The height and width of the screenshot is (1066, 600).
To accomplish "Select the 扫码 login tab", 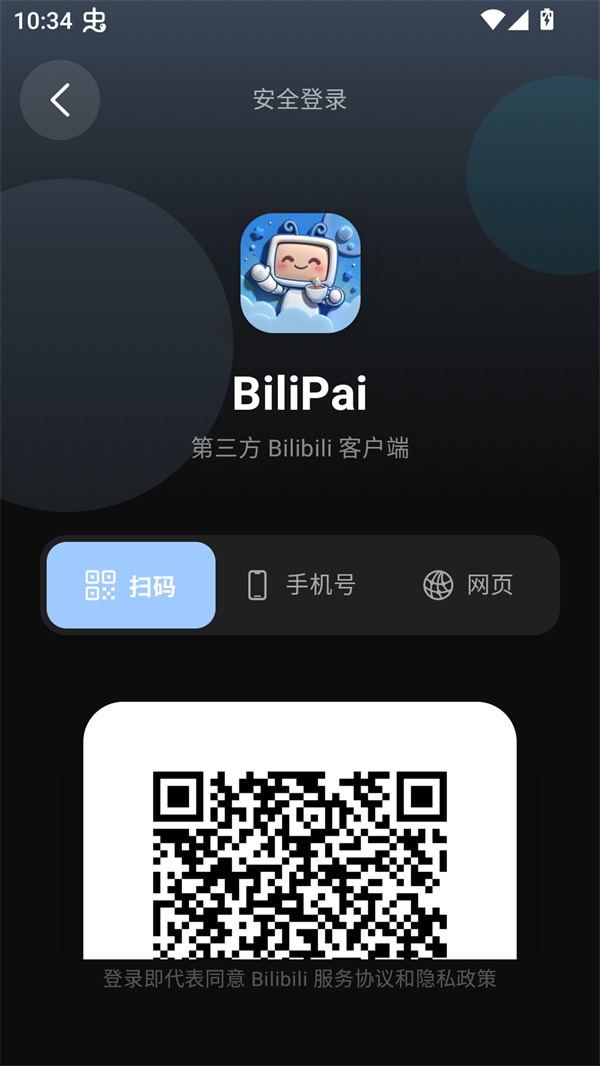I will 131,585.
